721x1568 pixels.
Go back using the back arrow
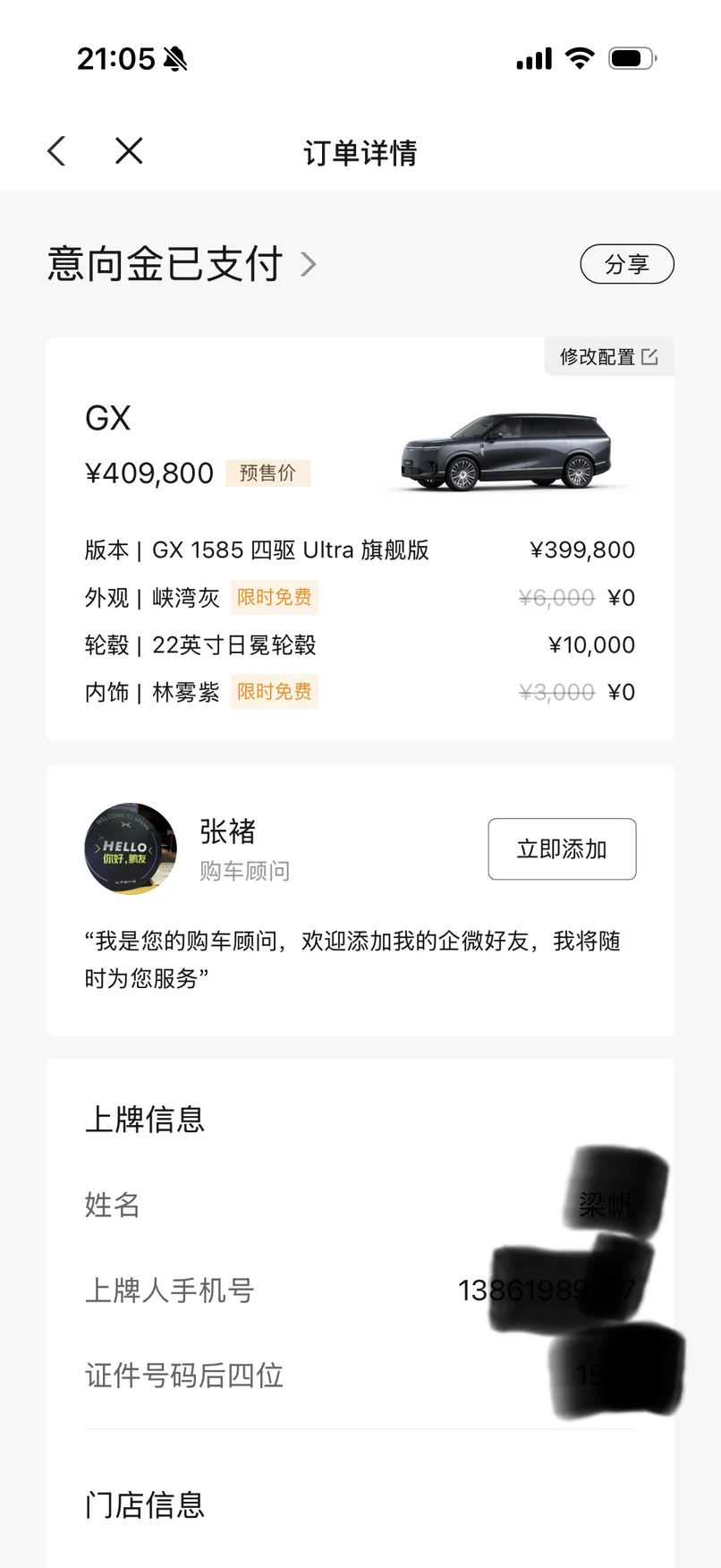tap(57, 151)
